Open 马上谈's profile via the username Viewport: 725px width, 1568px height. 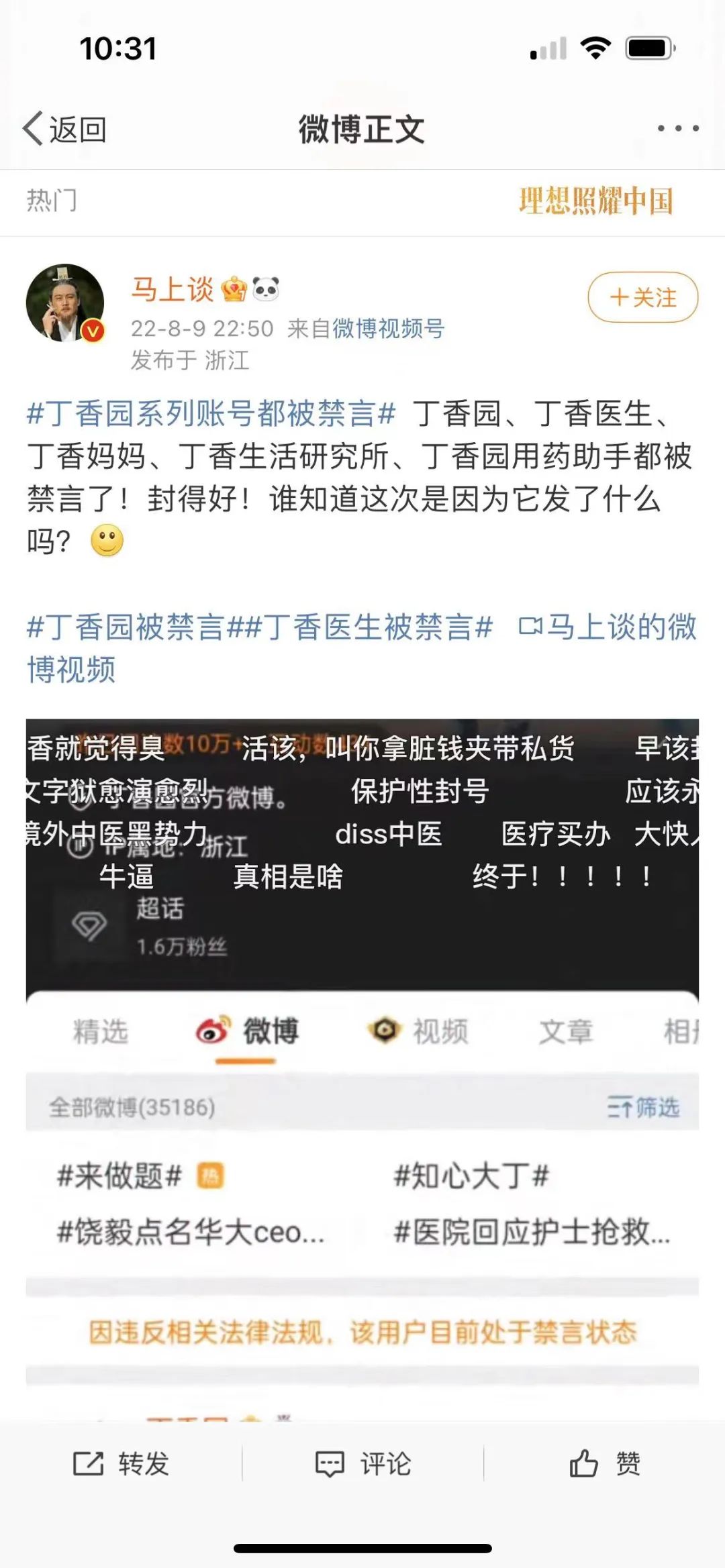pyautogui.click(x=172, y=290)
